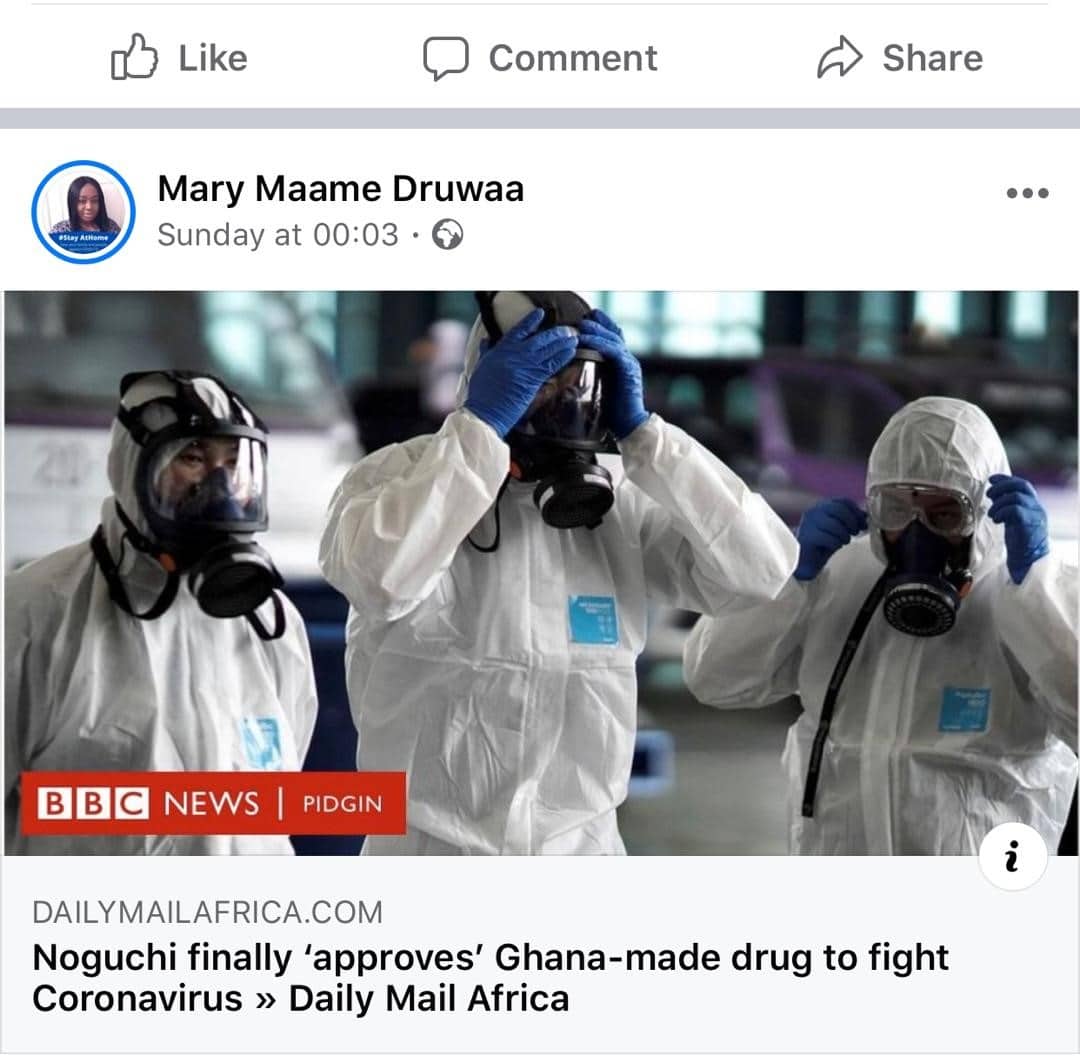Share the post above
The height and width of the screenshot is (1063, 1080).
point(900,58)
